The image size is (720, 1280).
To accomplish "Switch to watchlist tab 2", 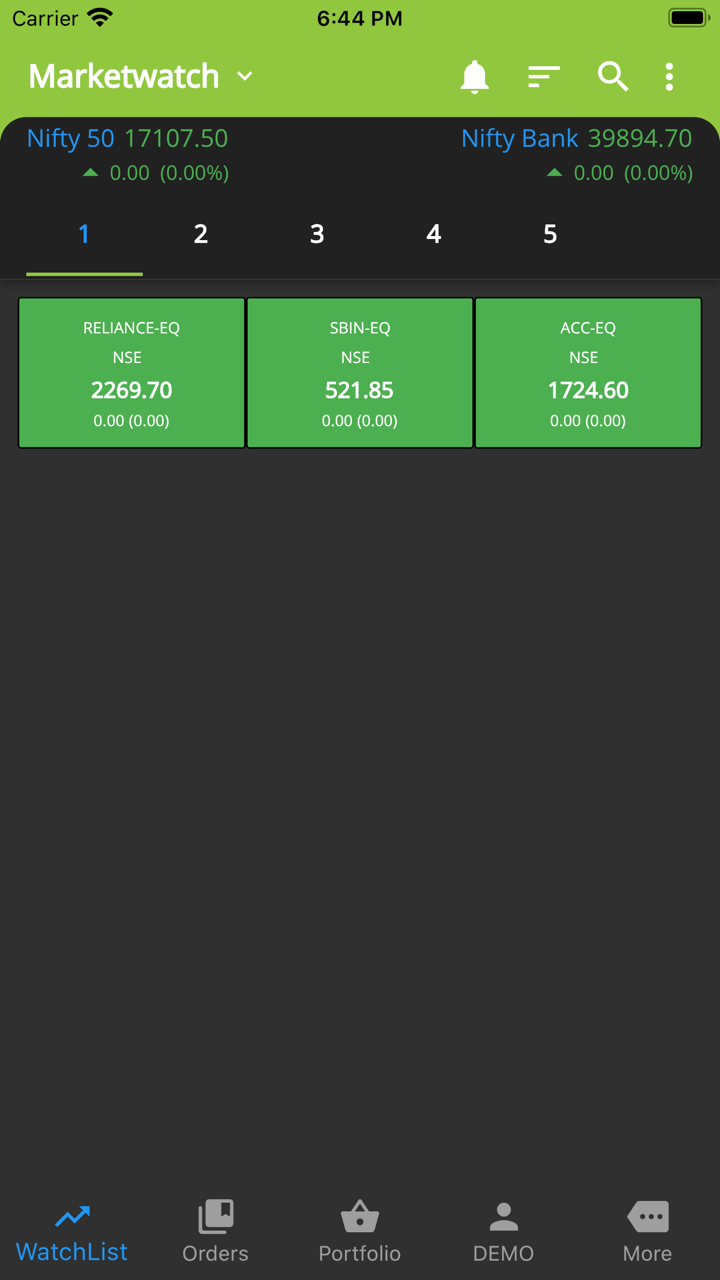I will (x=200, y=235).
